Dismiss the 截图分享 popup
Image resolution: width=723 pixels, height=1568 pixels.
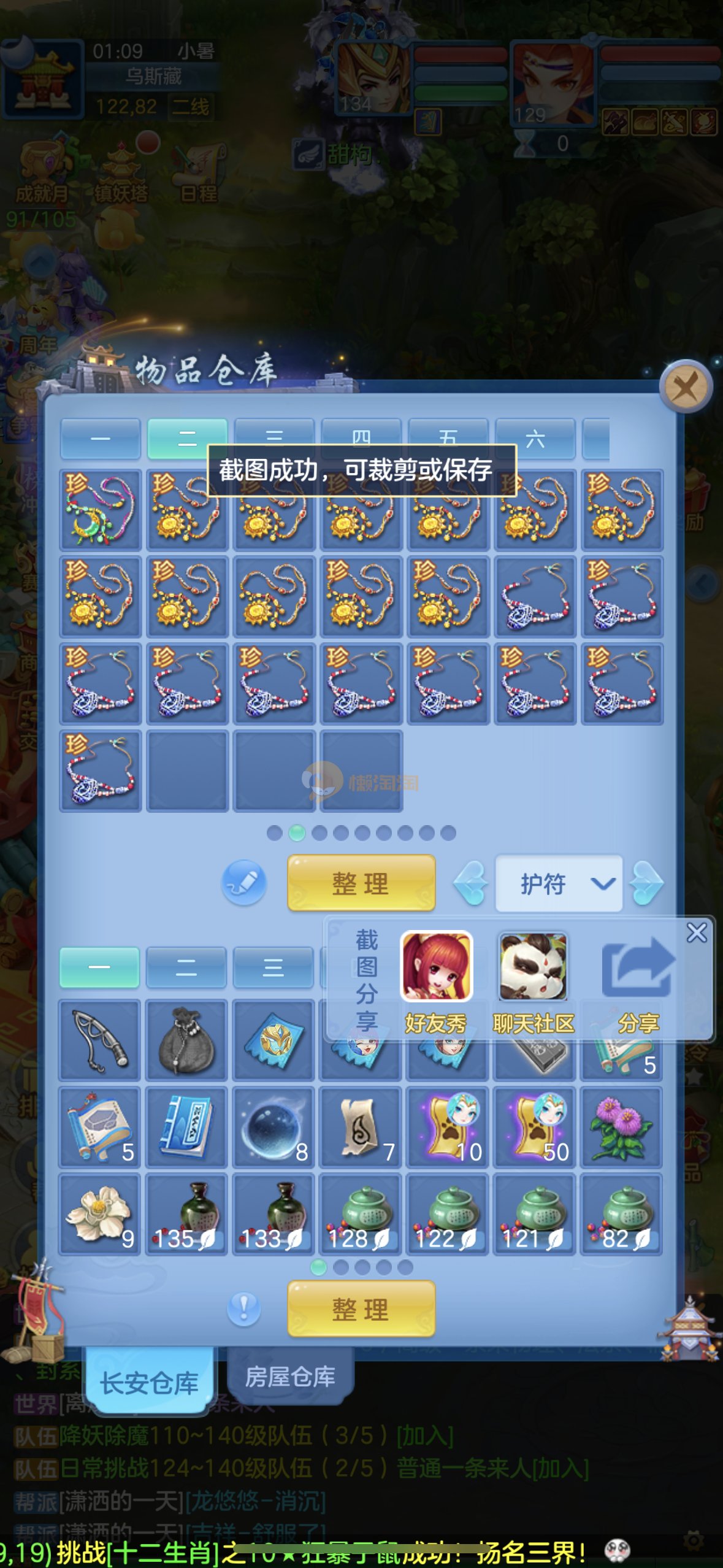[x=697, y=933]
